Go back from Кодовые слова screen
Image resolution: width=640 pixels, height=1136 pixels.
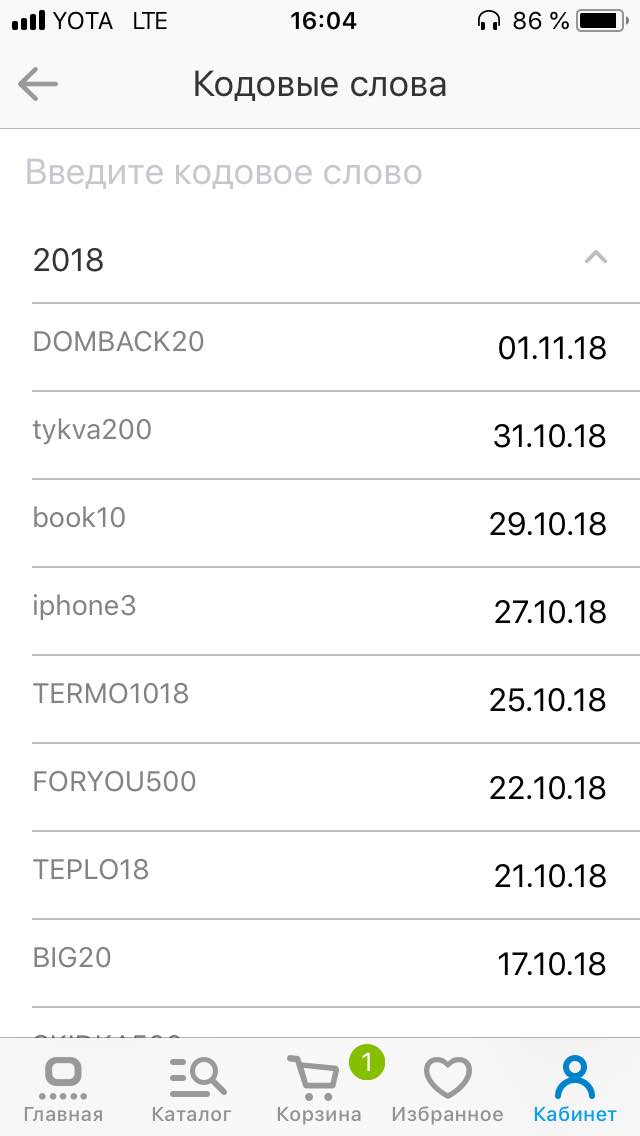(38, 85)
